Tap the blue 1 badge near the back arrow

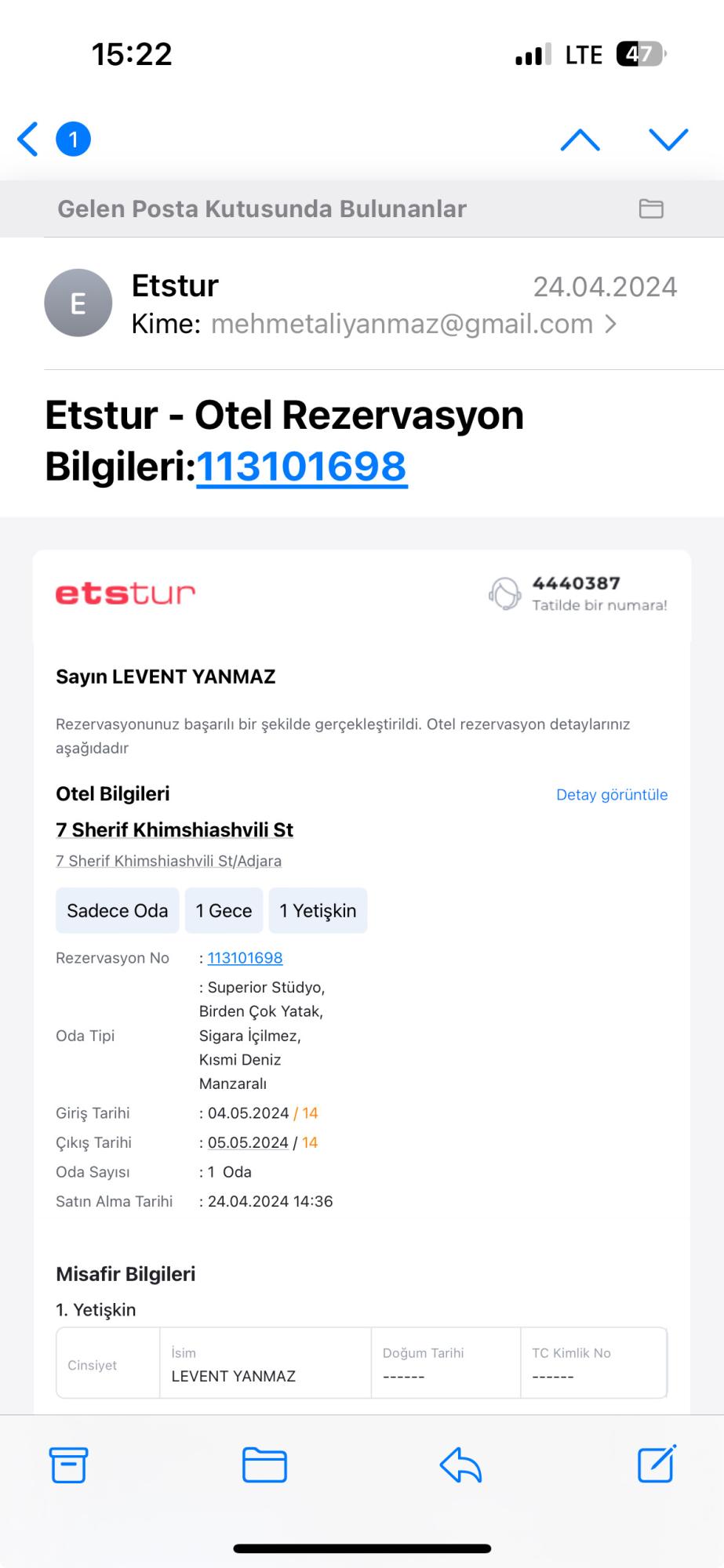tap(73, 138)
